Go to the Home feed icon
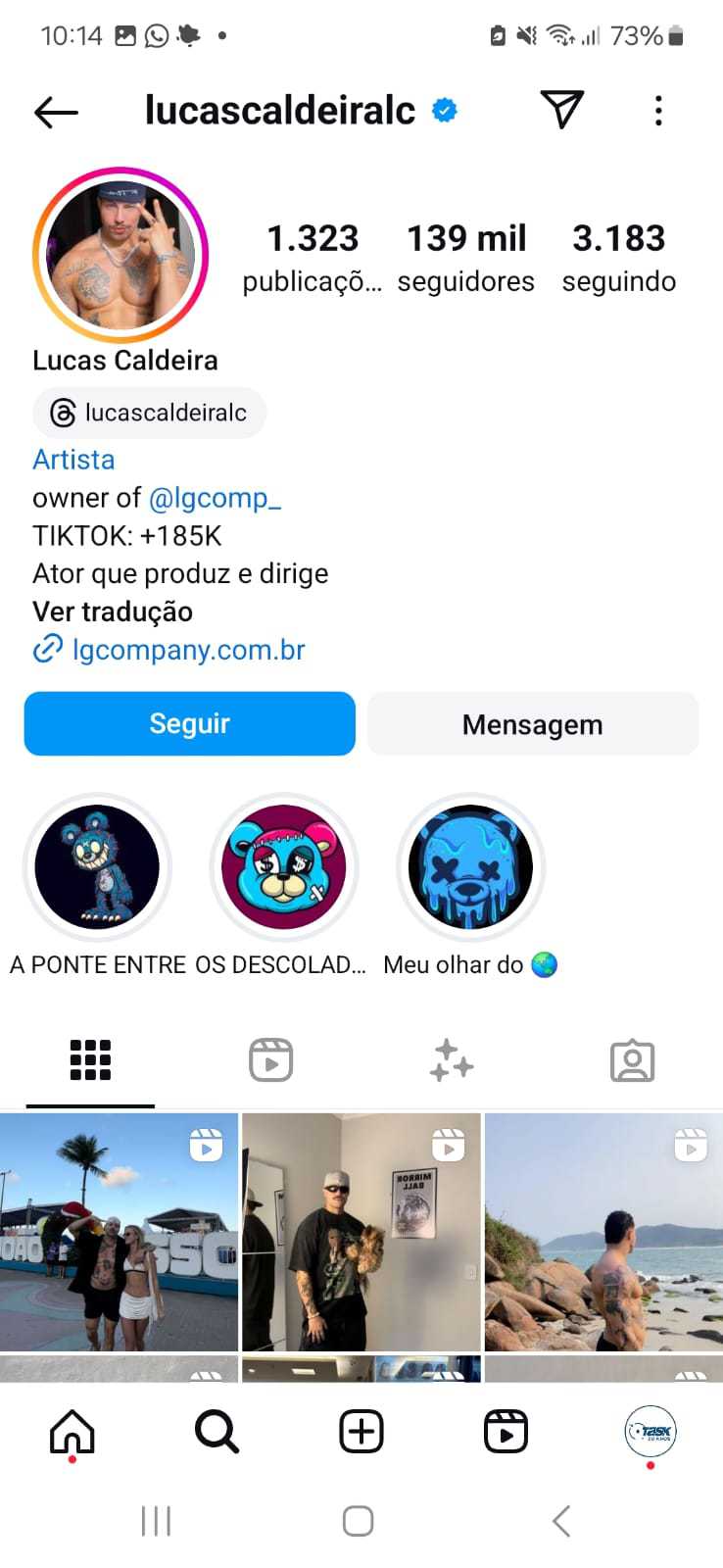This screenshot has height=1568, width=723. [x=72, y=1431]
